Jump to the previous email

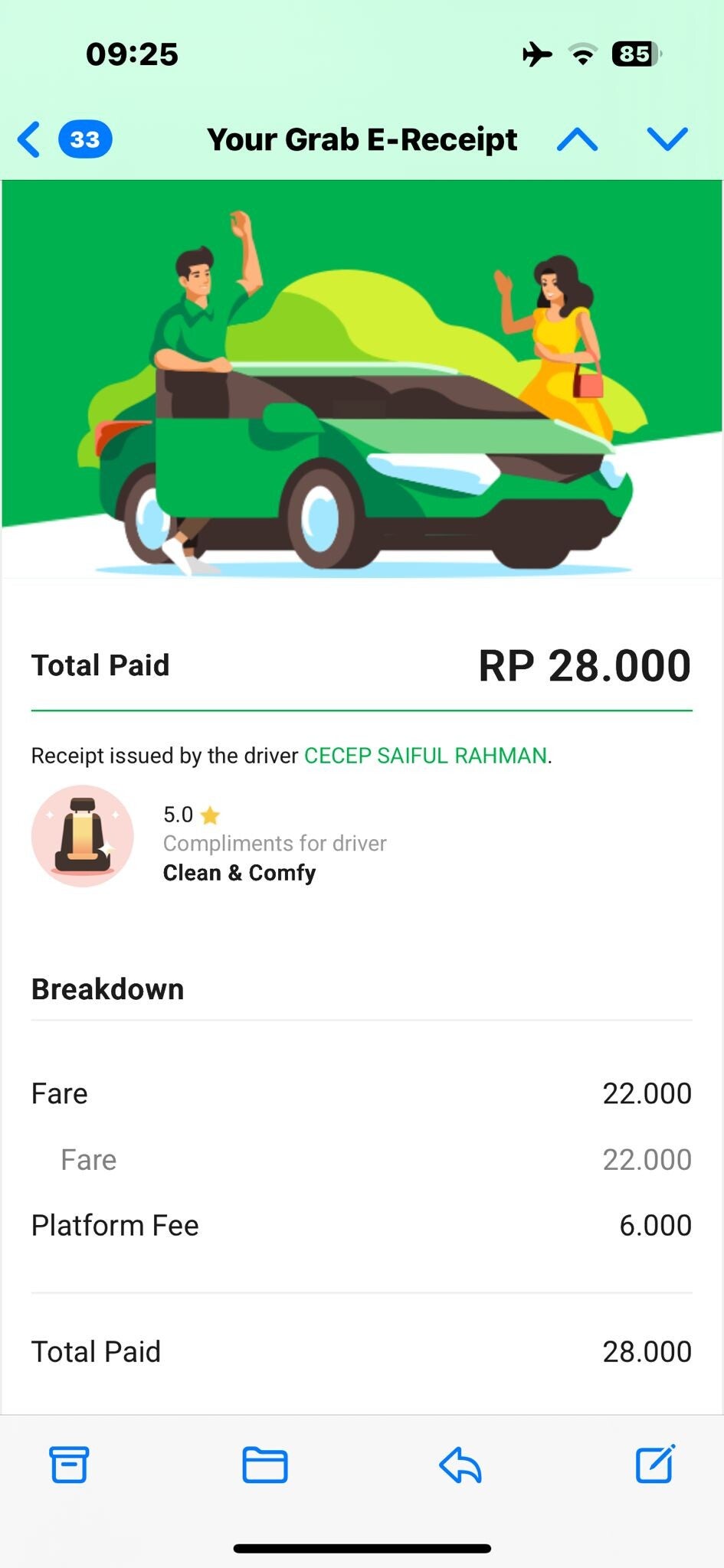coord(578,139)
